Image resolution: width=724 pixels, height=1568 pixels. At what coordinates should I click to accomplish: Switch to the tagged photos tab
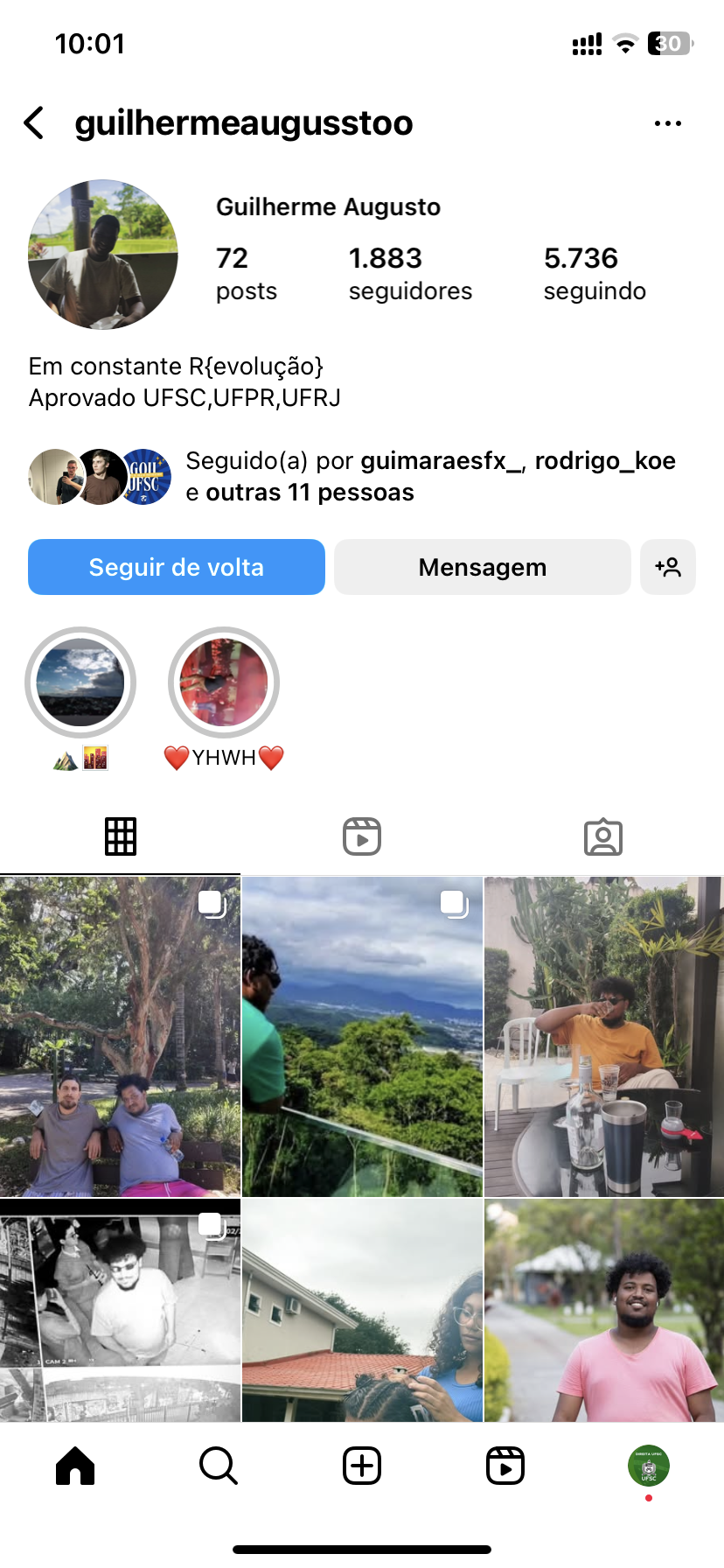602,836
